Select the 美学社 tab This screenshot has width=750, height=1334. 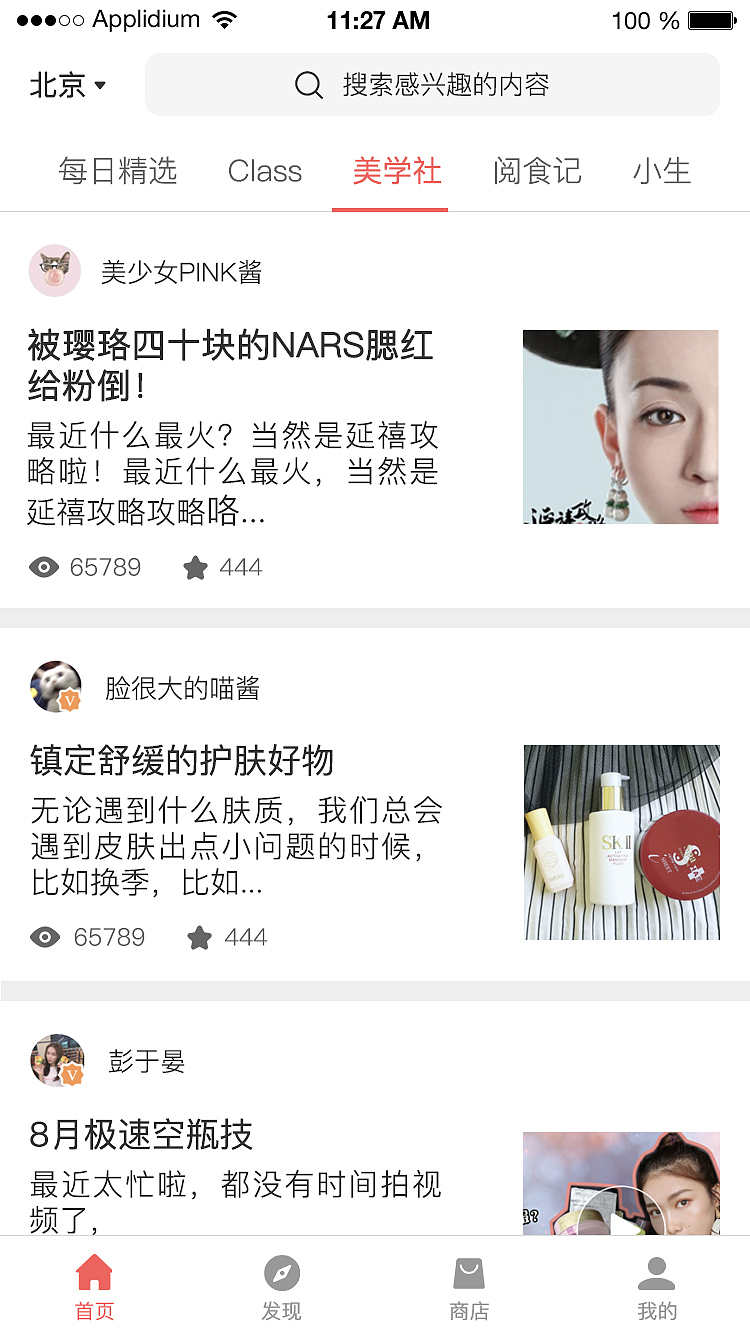(x=396, y=171)
